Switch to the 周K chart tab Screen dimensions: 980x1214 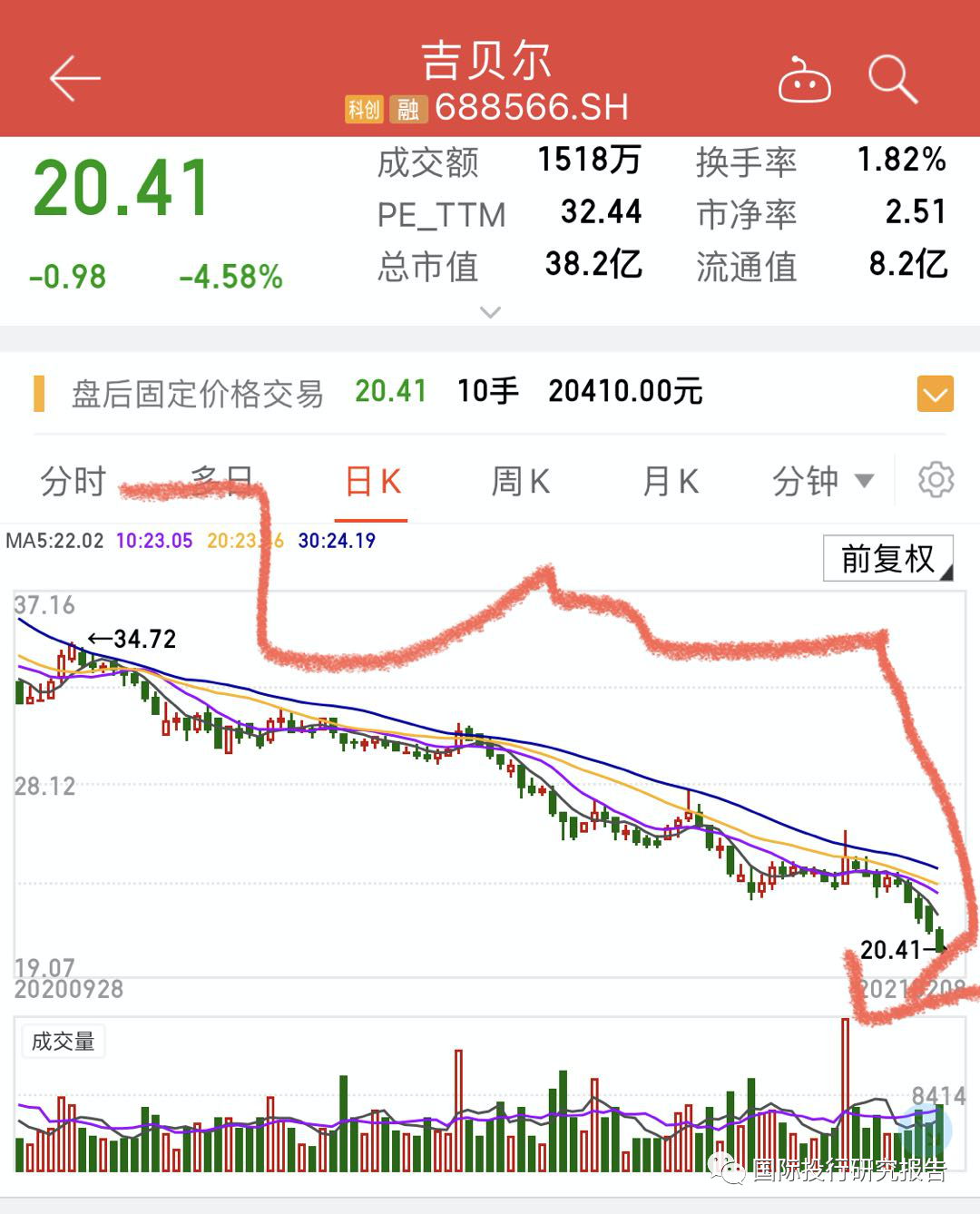point(521,482)
